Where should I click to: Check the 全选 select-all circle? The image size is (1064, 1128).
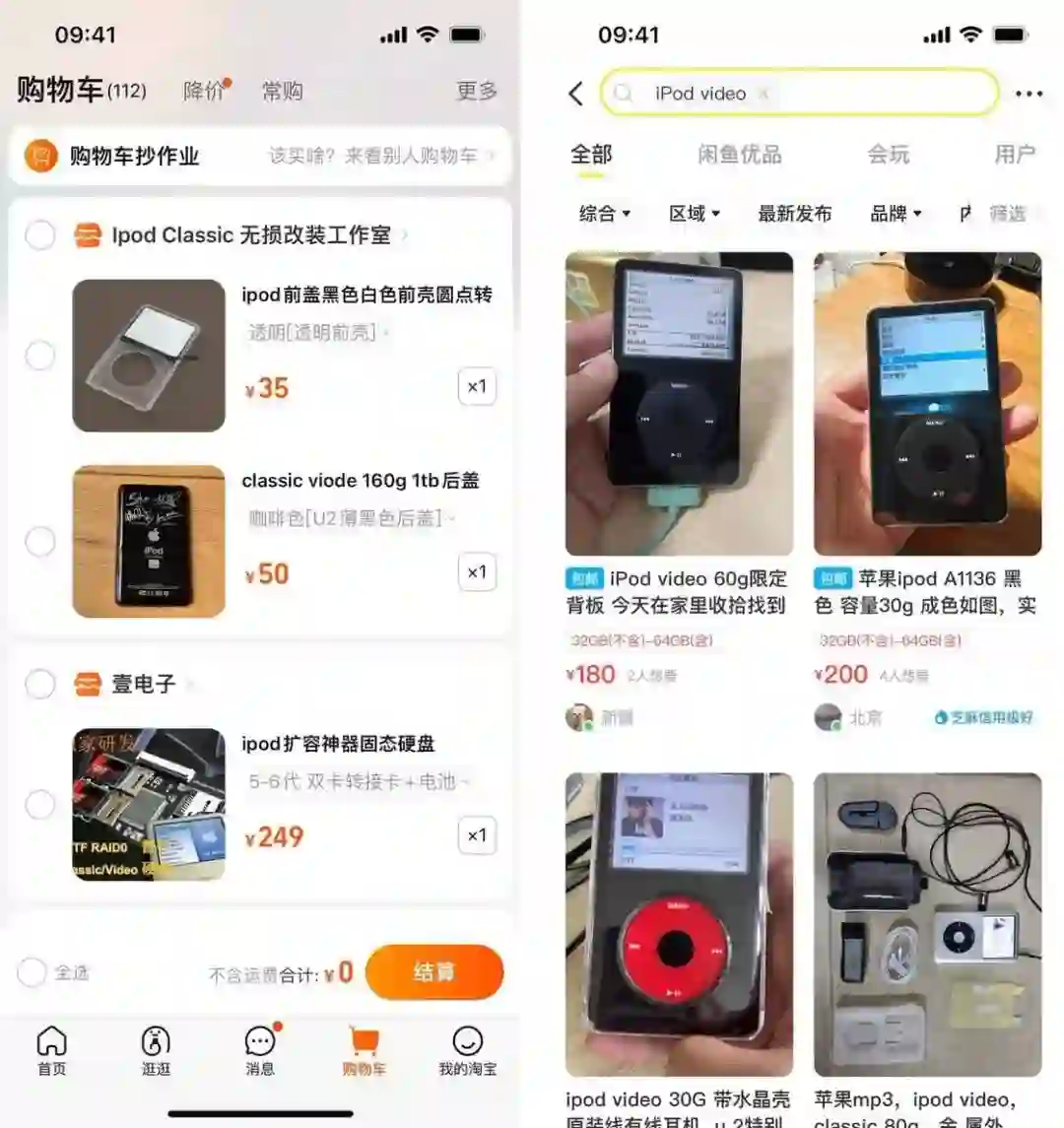click(x=33, y=972)
